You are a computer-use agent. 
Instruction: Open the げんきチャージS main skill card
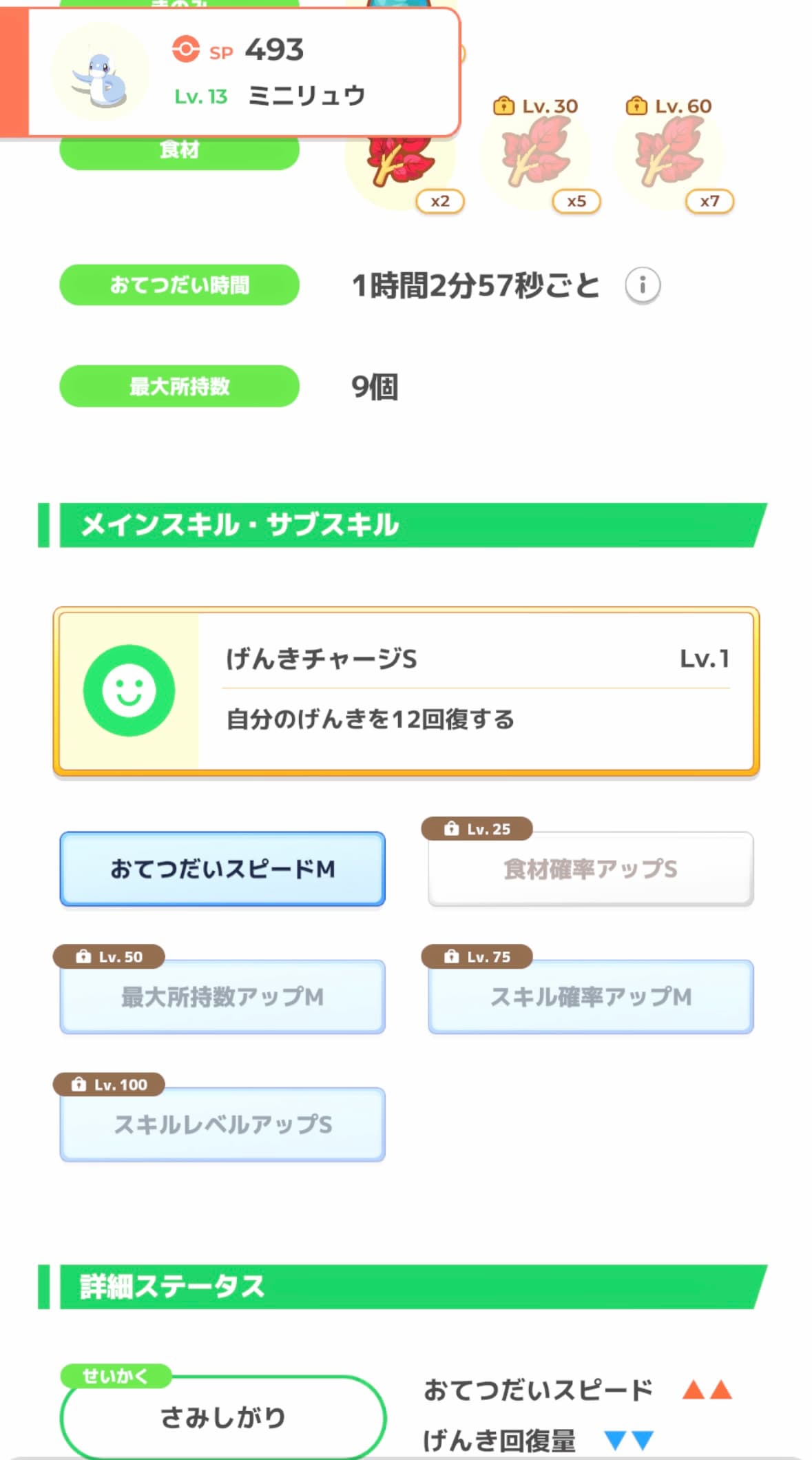tap(406, 691)
